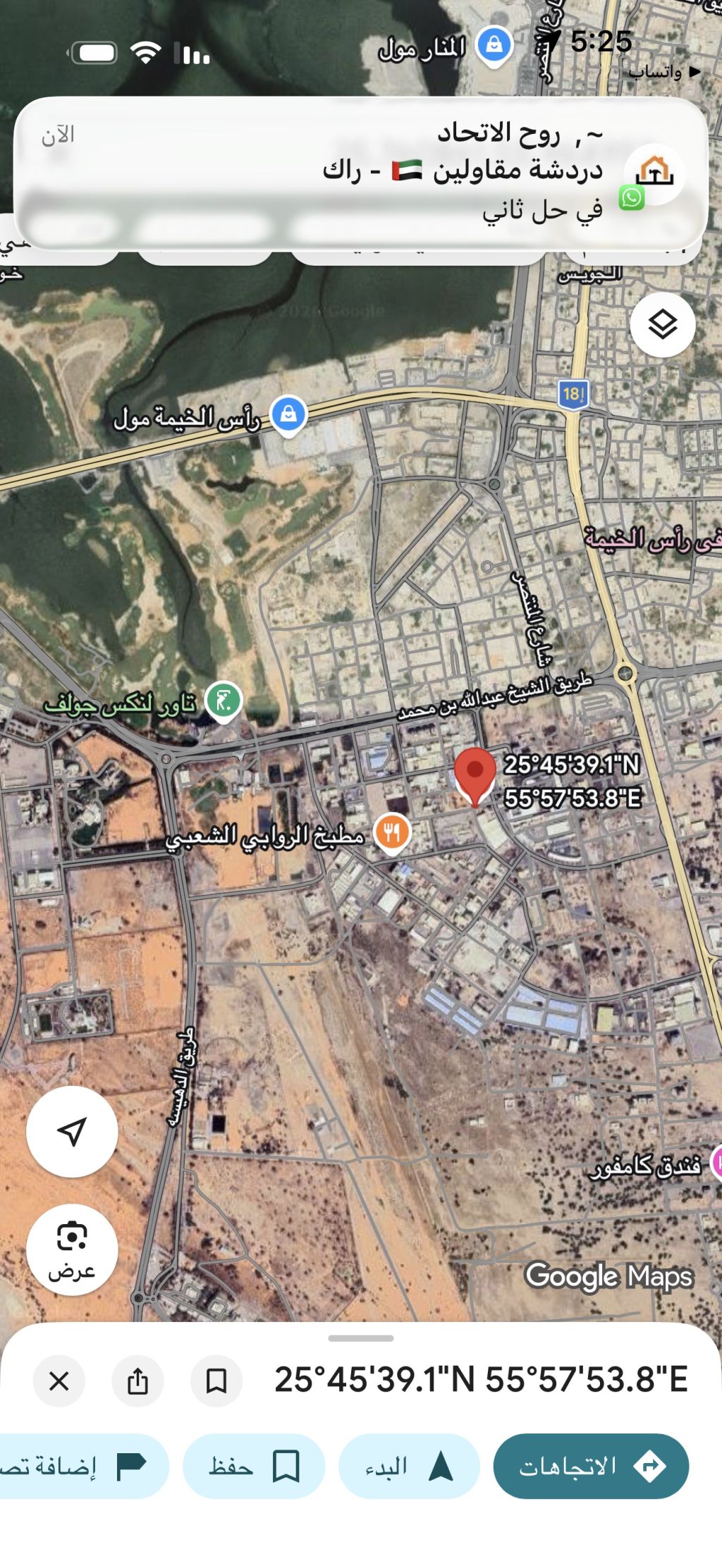Share the pinned coordinates
This screenshot has height=1568, width=722.
pyautogui.click(x=137, y=1381)
